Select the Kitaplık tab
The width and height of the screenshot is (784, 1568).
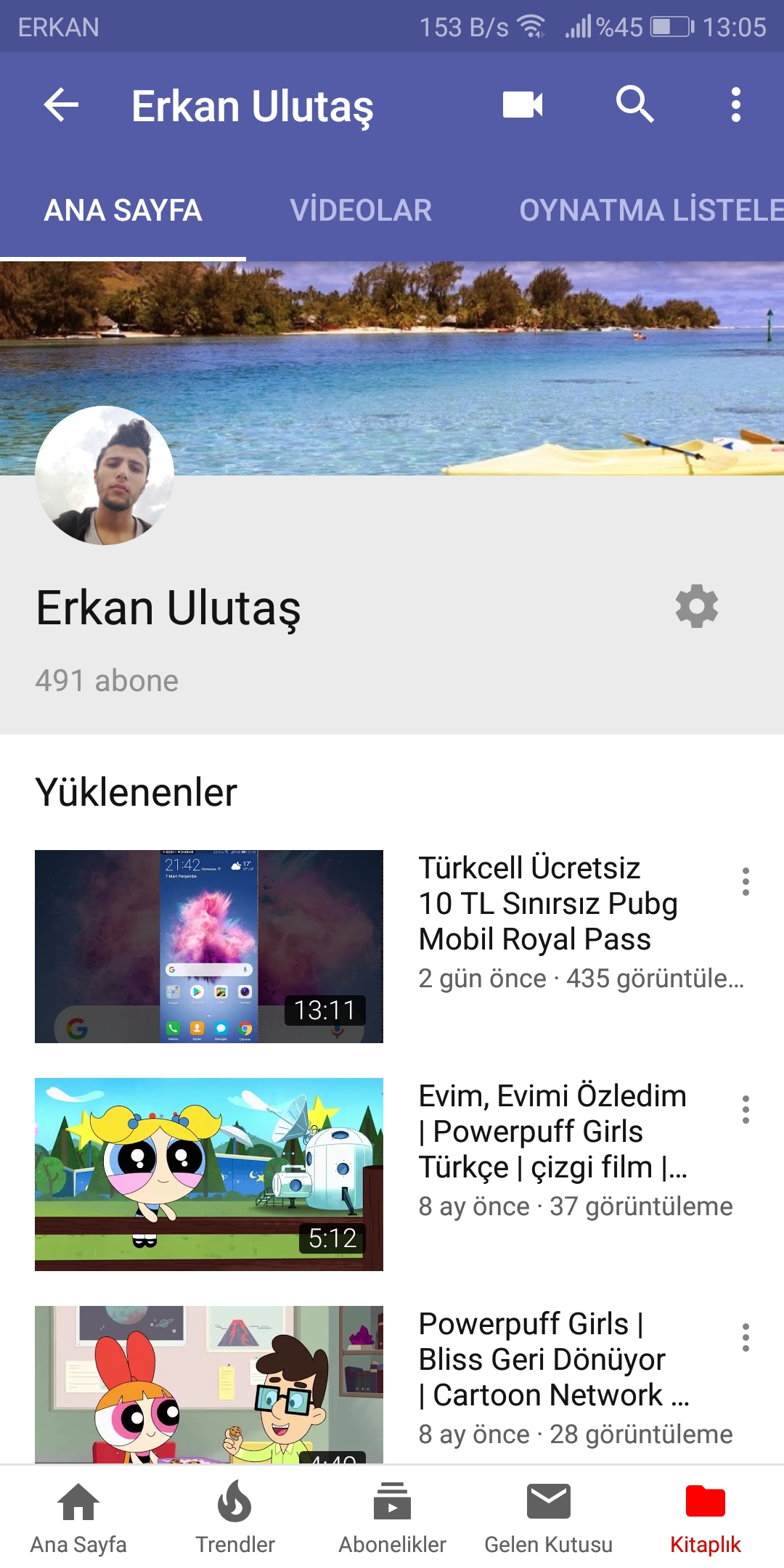click(706, 1517)
